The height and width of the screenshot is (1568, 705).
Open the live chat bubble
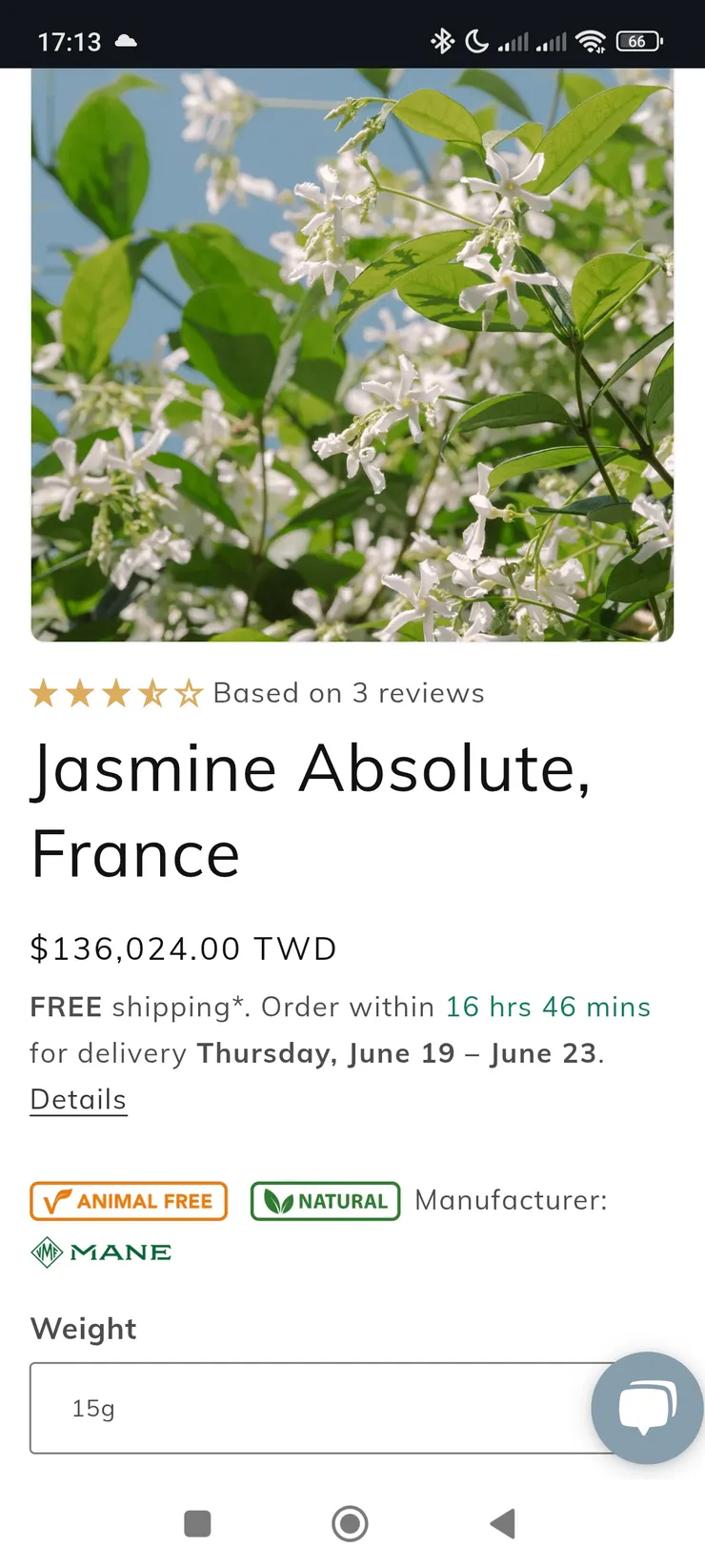[x=647, y=1407]
